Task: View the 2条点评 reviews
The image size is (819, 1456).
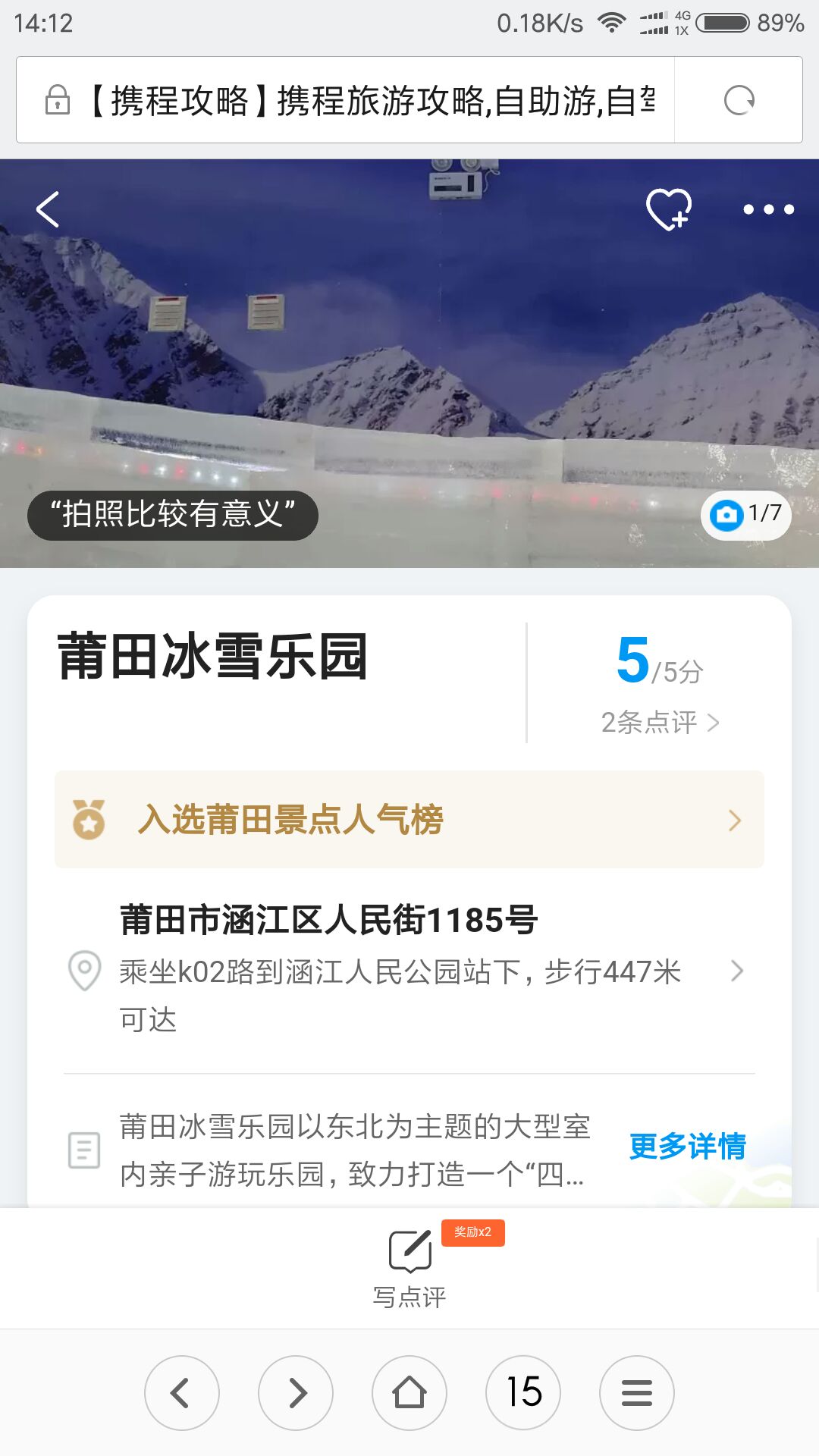Action: (x=660, y=722)
